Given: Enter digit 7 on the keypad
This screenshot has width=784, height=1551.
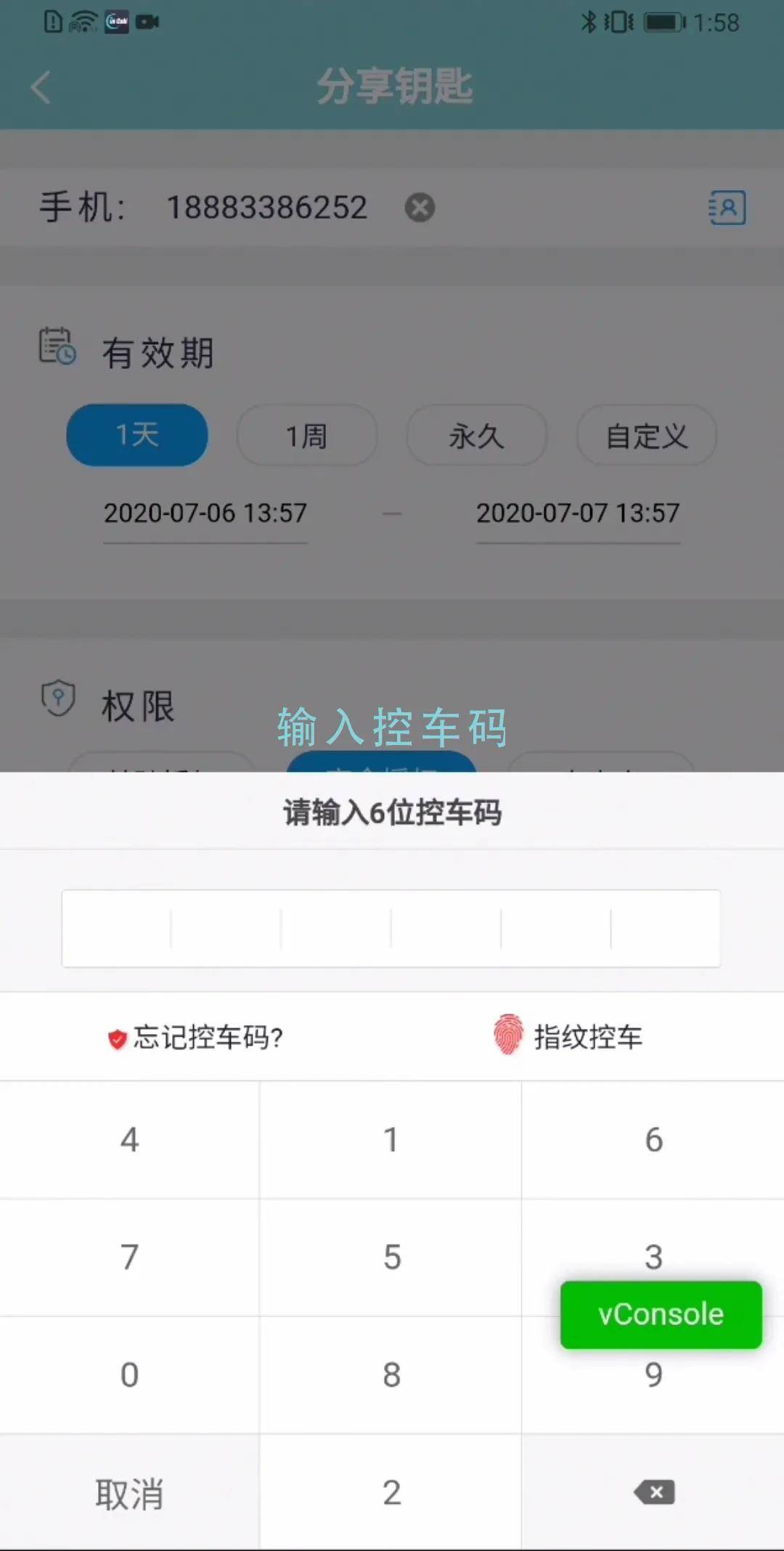Looking at the screenshot, I should pyautogui.click(x=129, y=1257).
